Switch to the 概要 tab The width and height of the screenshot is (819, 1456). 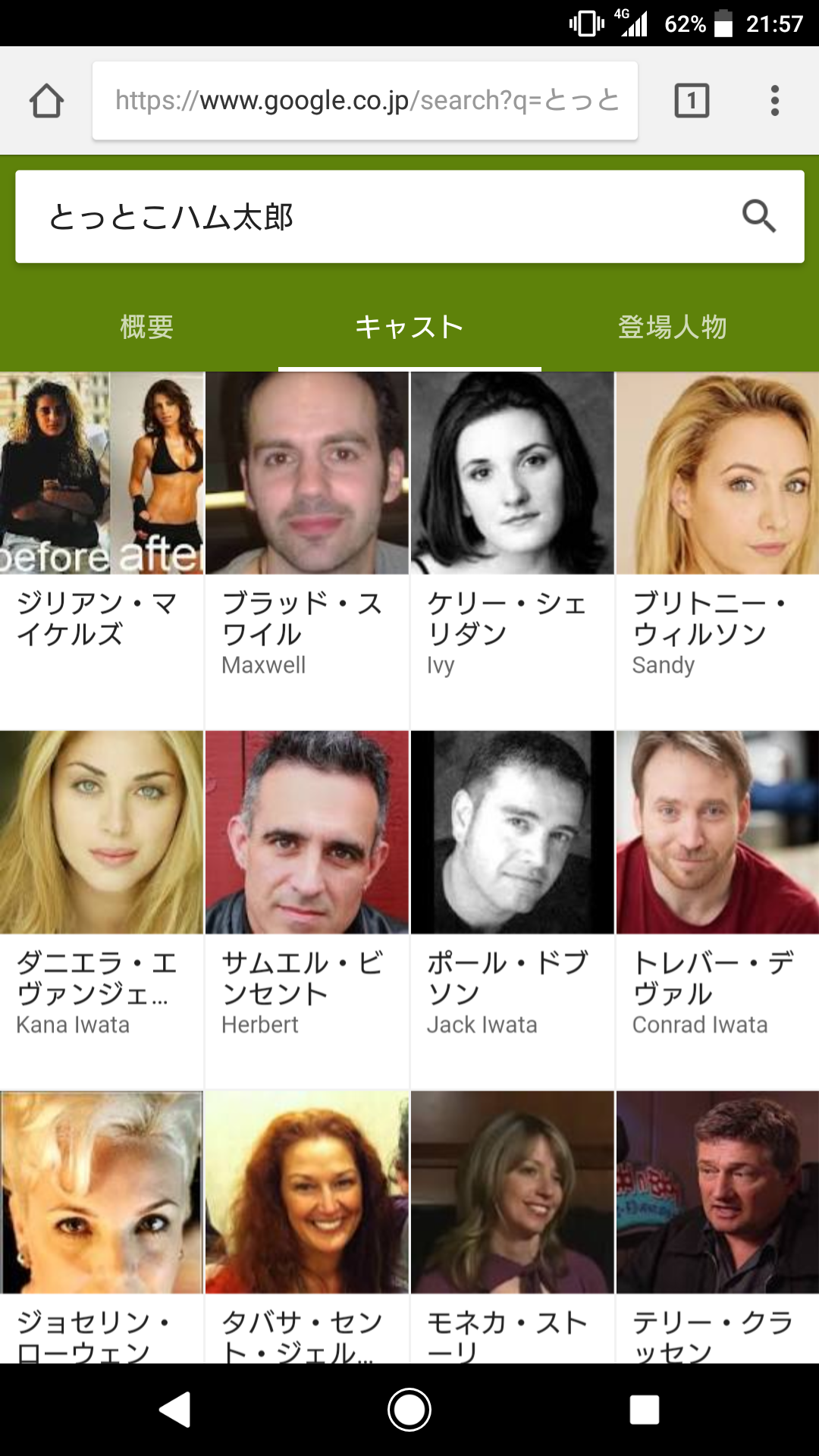(x=146, y=328)
